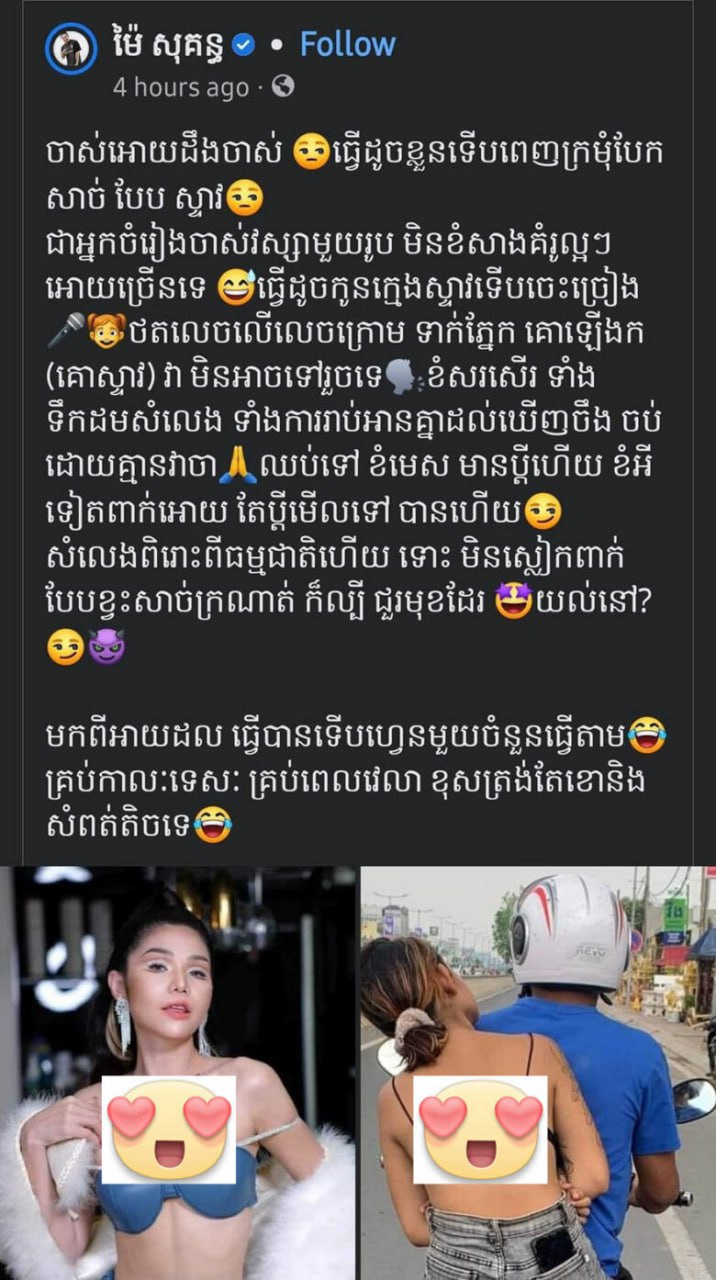Open the right motorbike photo
Screen dimensions: 716x1280
point(538,1070)
